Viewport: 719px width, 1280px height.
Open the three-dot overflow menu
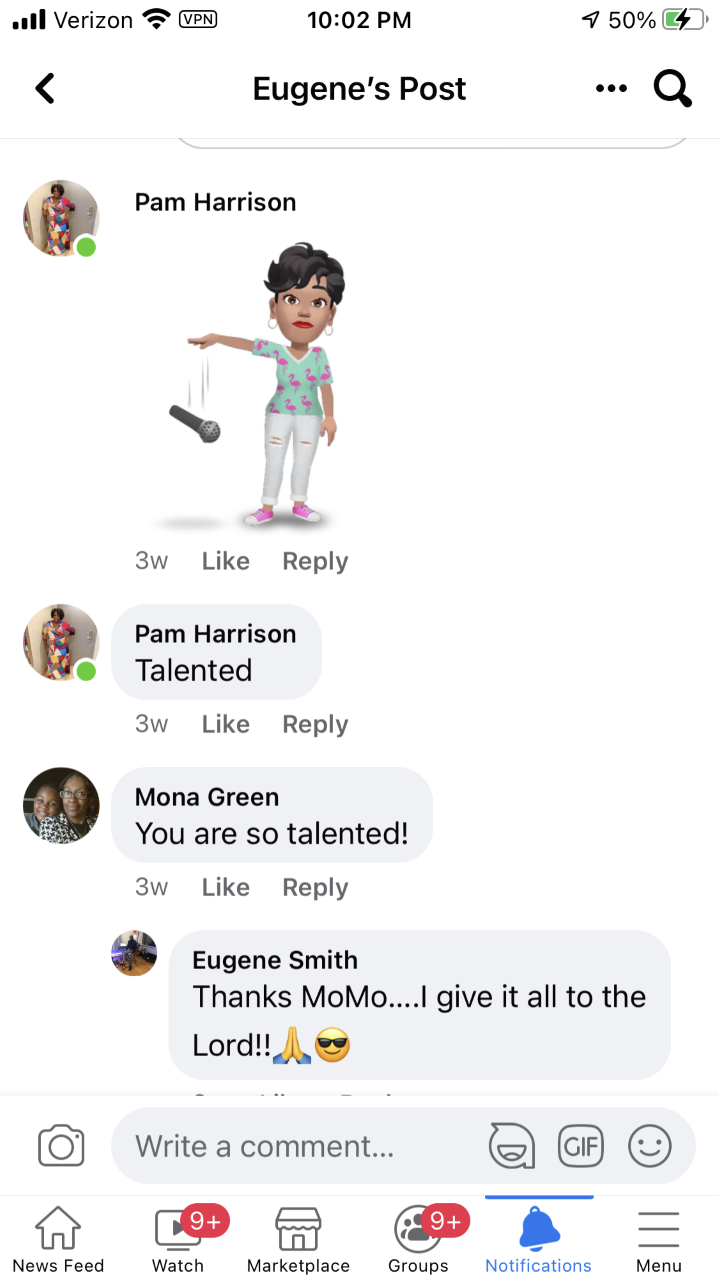[x=611, y=88]
